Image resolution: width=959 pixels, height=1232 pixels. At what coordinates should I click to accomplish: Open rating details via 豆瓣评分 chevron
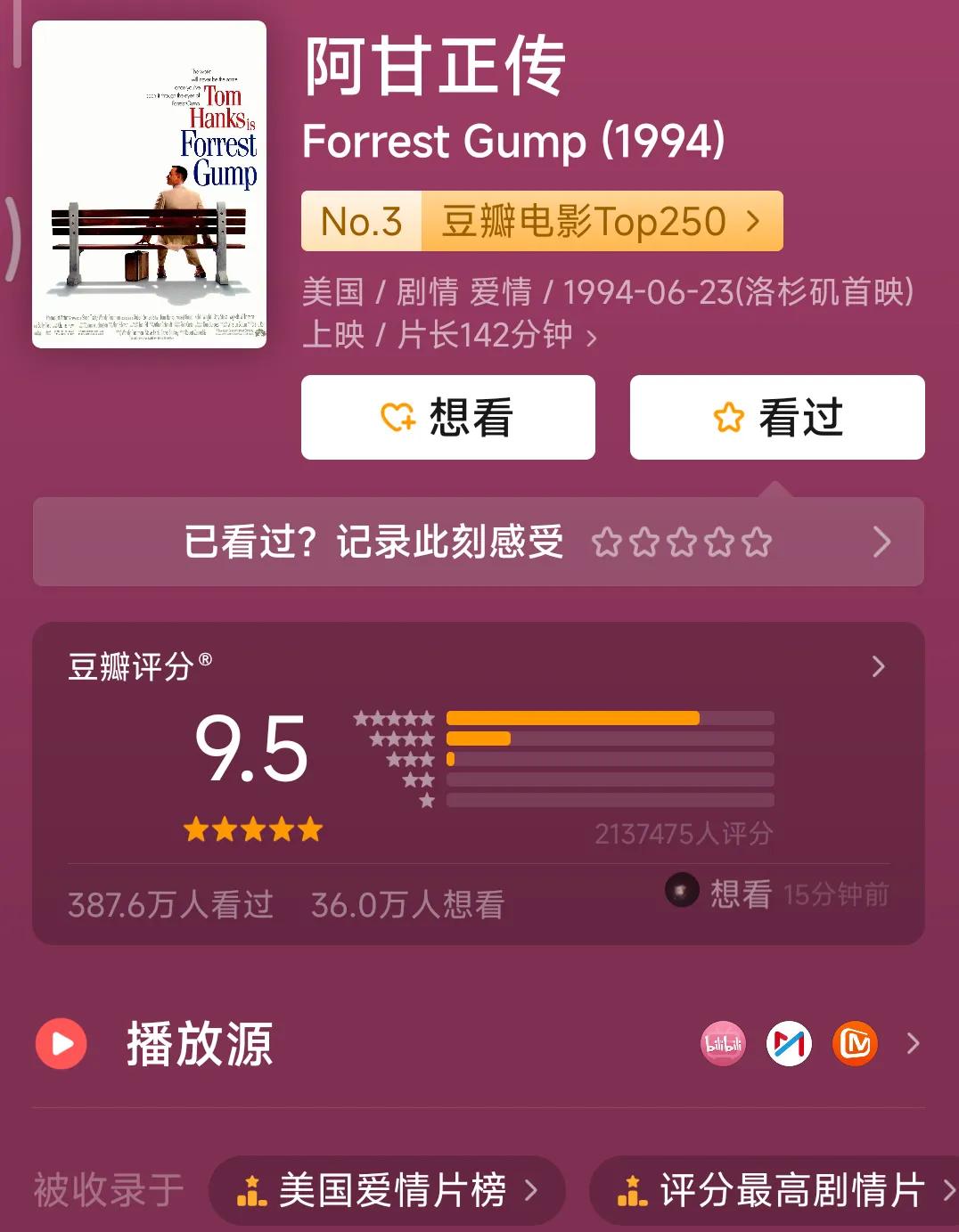(x=878, y=666)
